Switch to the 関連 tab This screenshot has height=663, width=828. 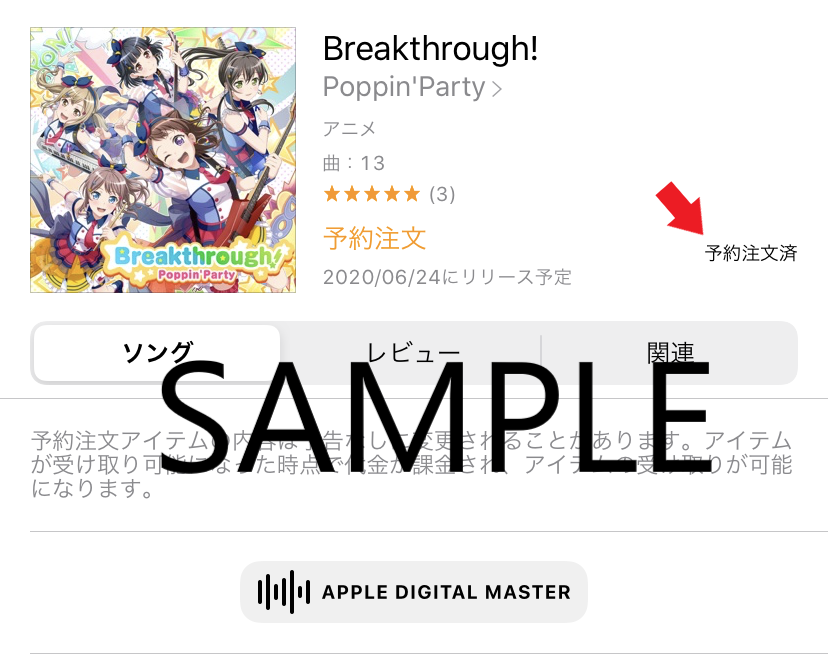point(669,353)
